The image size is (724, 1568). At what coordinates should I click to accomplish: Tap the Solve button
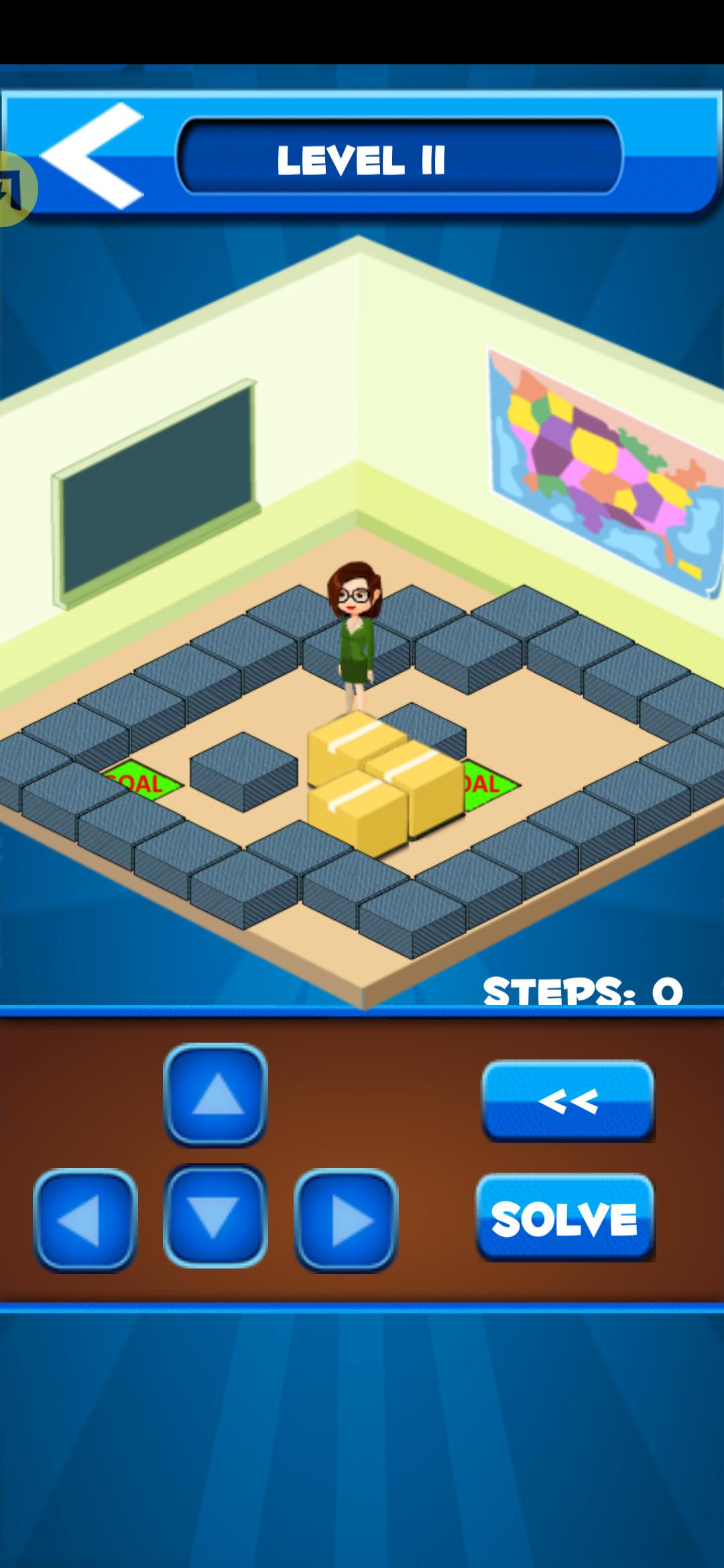tap(565, 1218)
